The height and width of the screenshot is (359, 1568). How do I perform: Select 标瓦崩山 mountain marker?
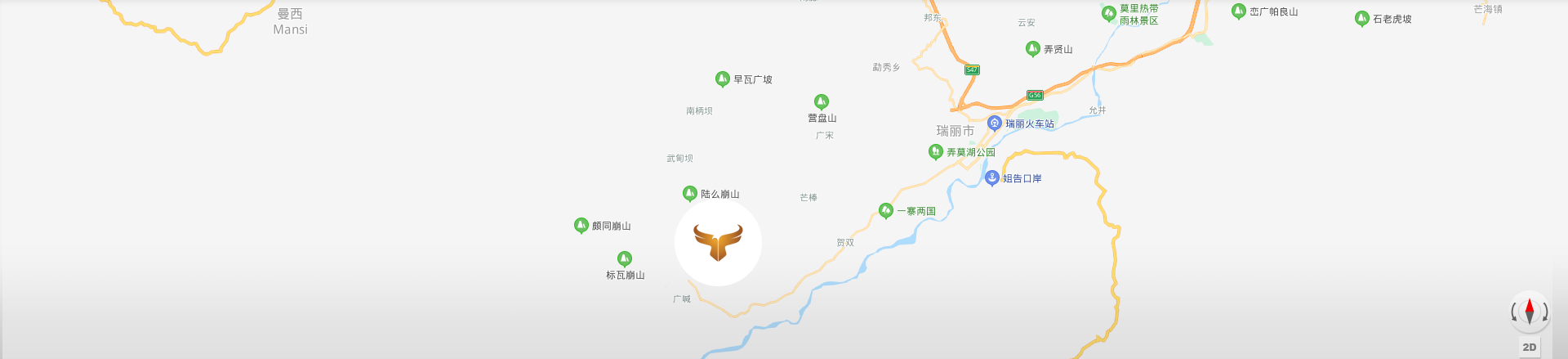click(x=625, y=259)
